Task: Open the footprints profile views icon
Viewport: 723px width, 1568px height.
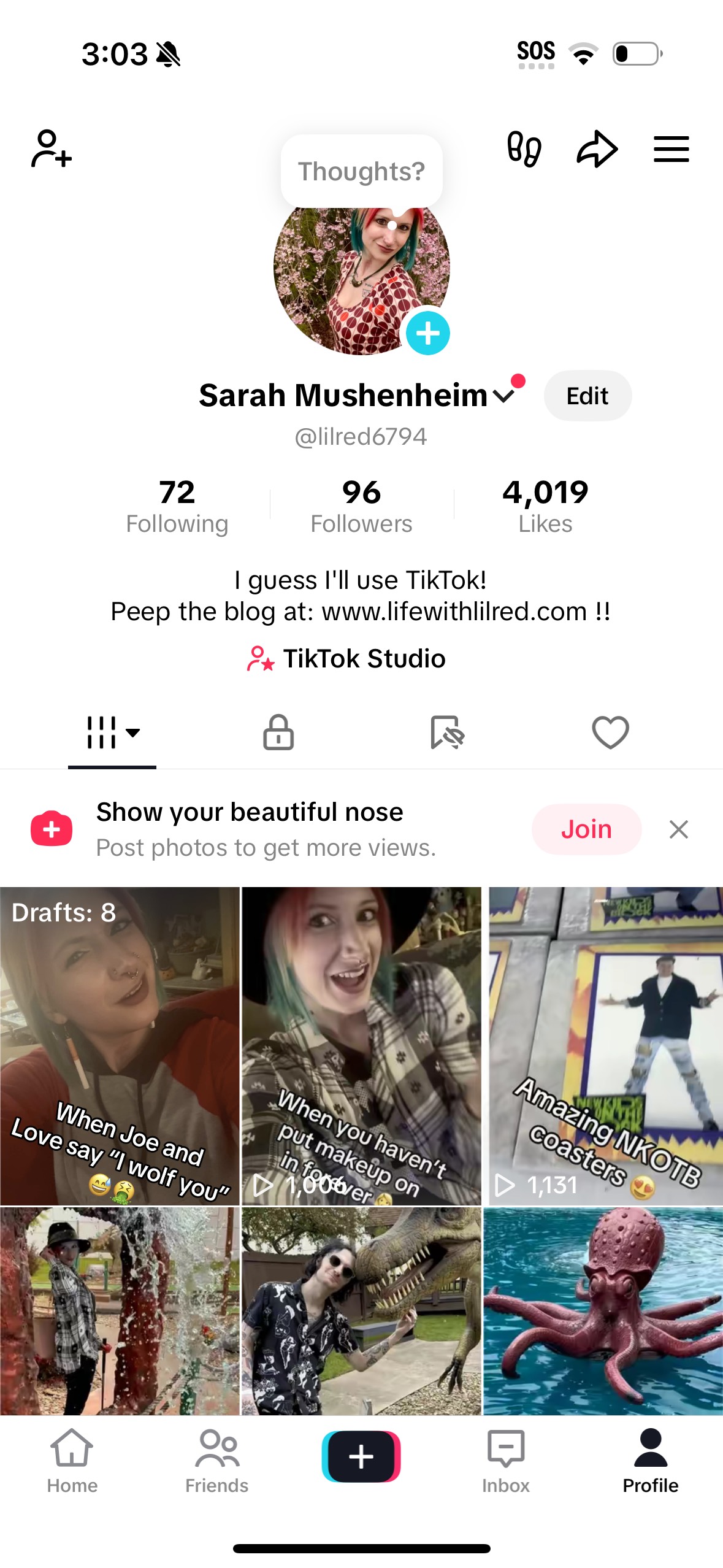Action: click(x=524, y=149)
